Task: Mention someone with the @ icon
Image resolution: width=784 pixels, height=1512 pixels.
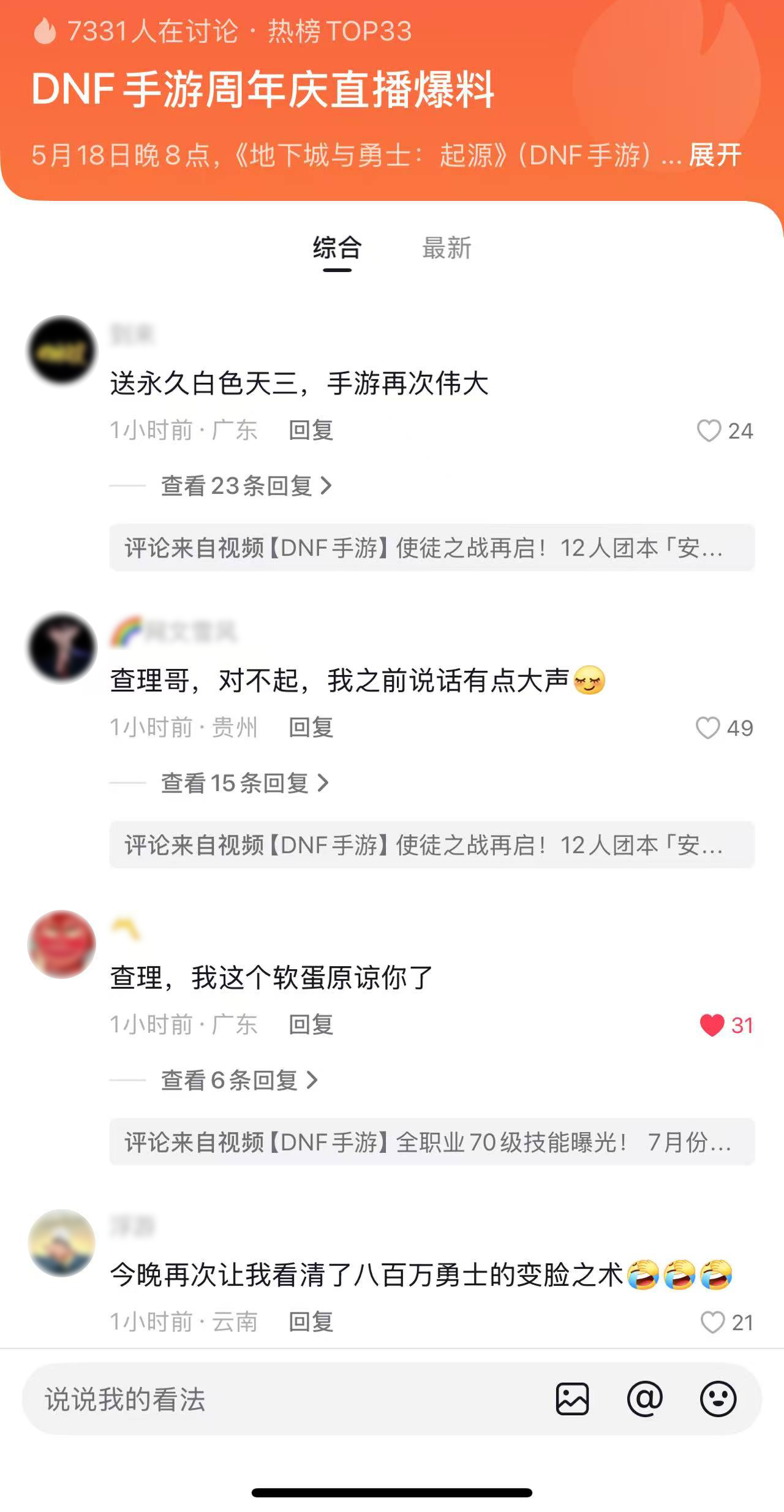Action: pos(645,1399)
